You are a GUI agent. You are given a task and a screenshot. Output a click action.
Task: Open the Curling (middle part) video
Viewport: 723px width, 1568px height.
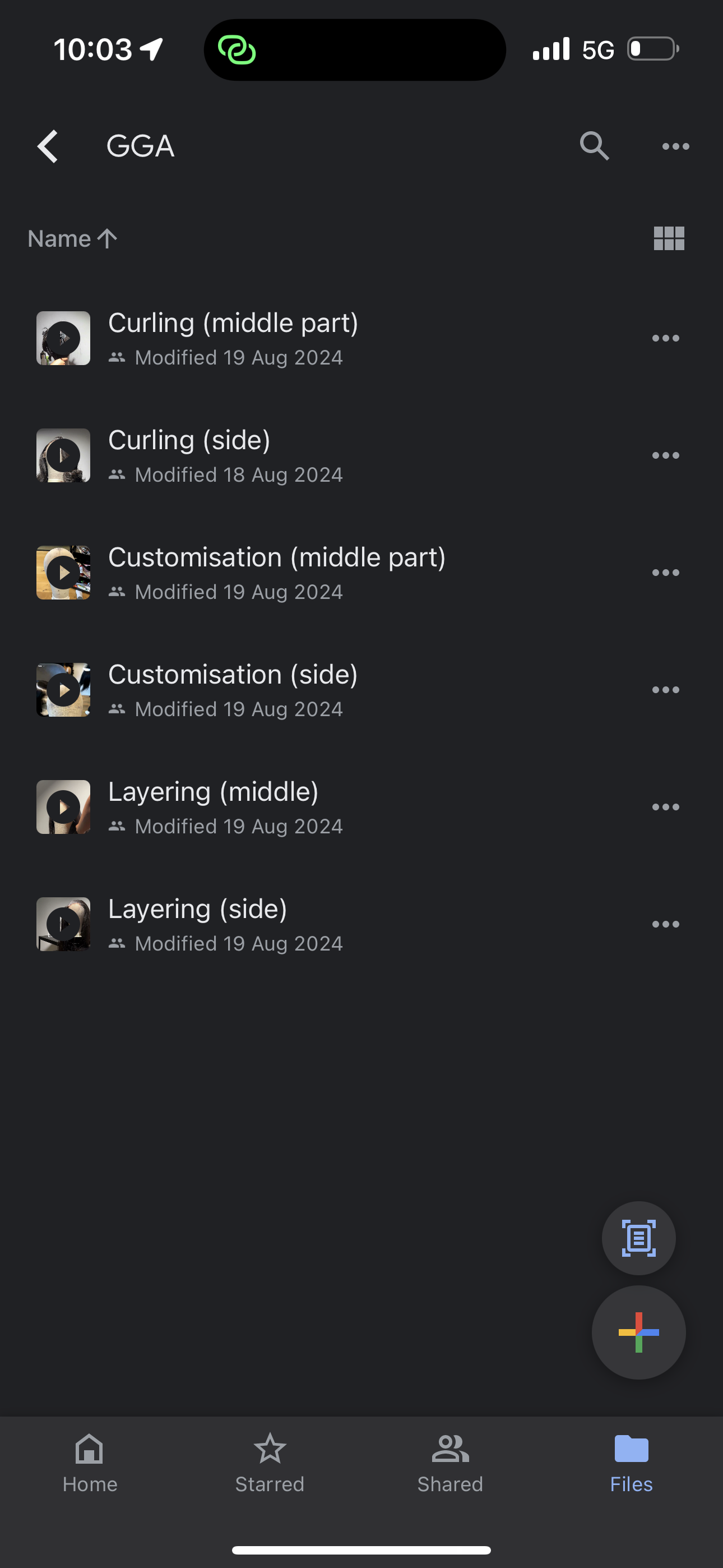coord(233,338)
